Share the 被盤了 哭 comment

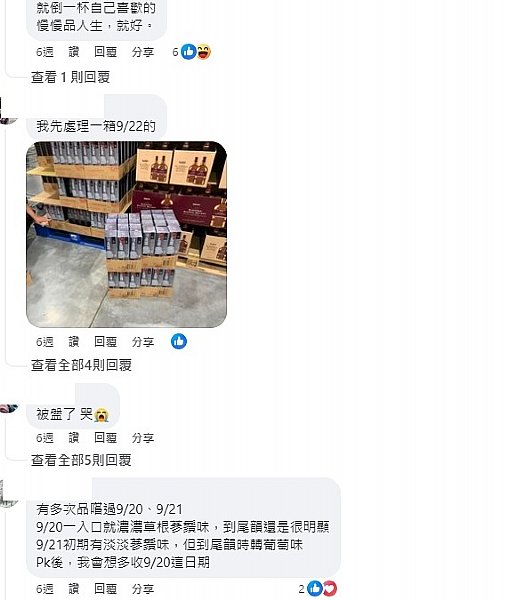tap(143, 437)
